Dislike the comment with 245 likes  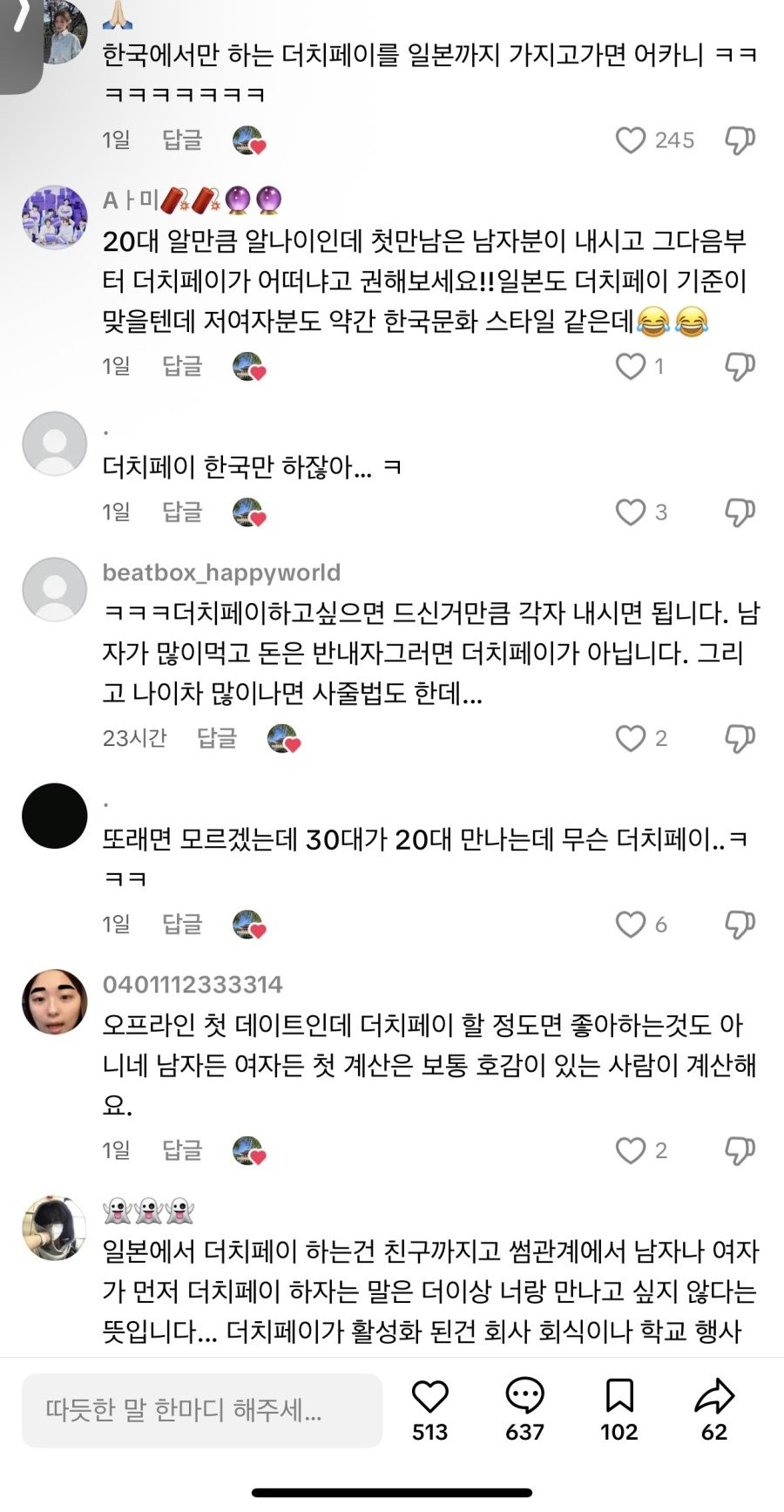pos(740,140)
